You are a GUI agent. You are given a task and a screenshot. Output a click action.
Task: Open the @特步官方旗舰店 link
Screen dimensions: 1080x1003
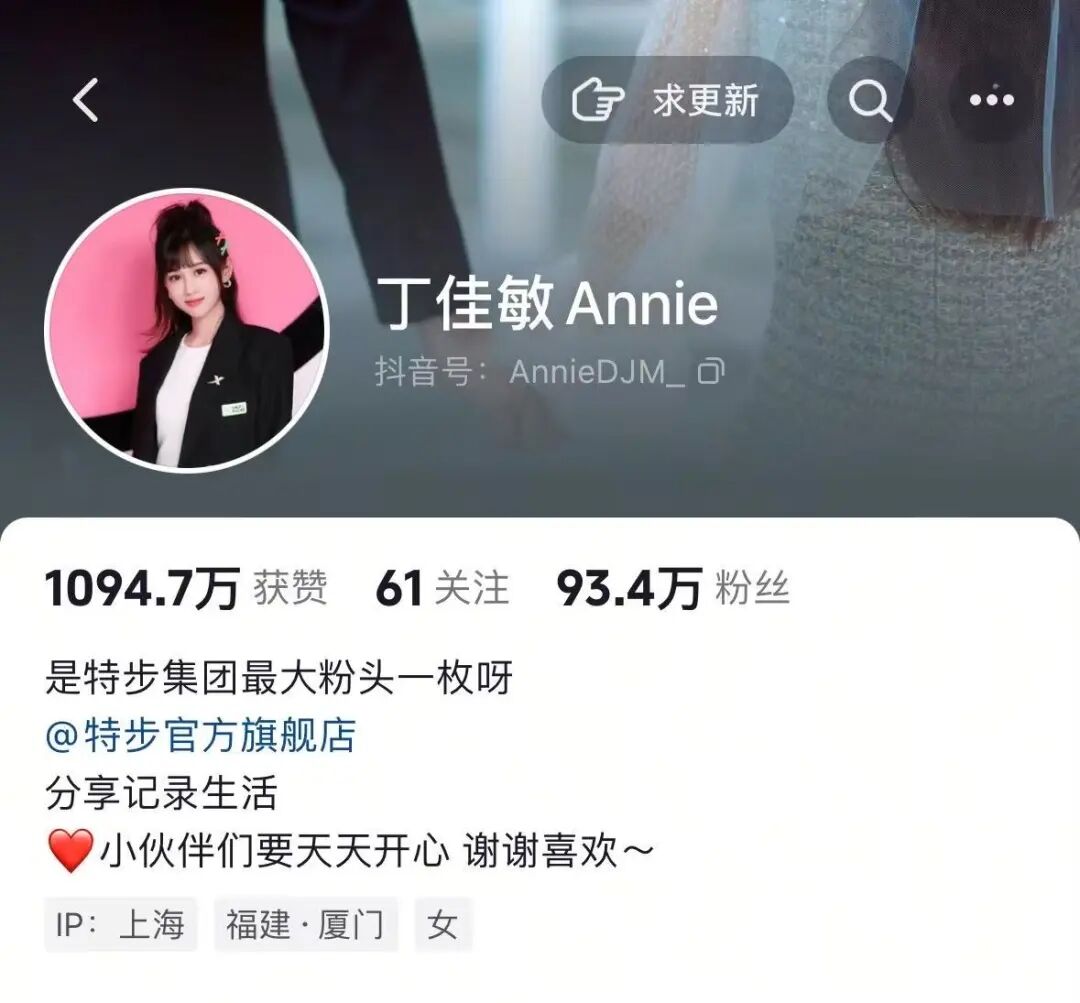click(x=201, y=736)
